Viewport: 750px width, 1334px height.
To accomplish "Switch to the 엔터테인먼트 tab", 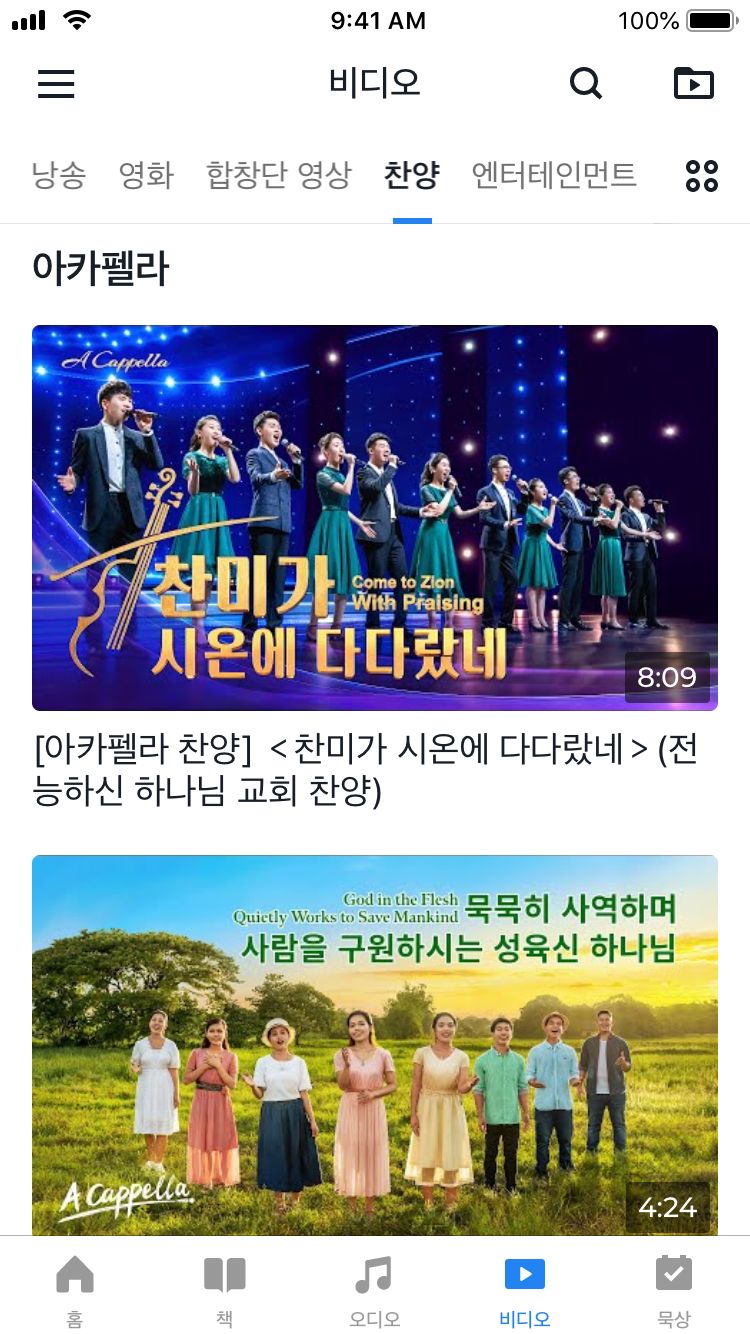I will coord(554,175).
